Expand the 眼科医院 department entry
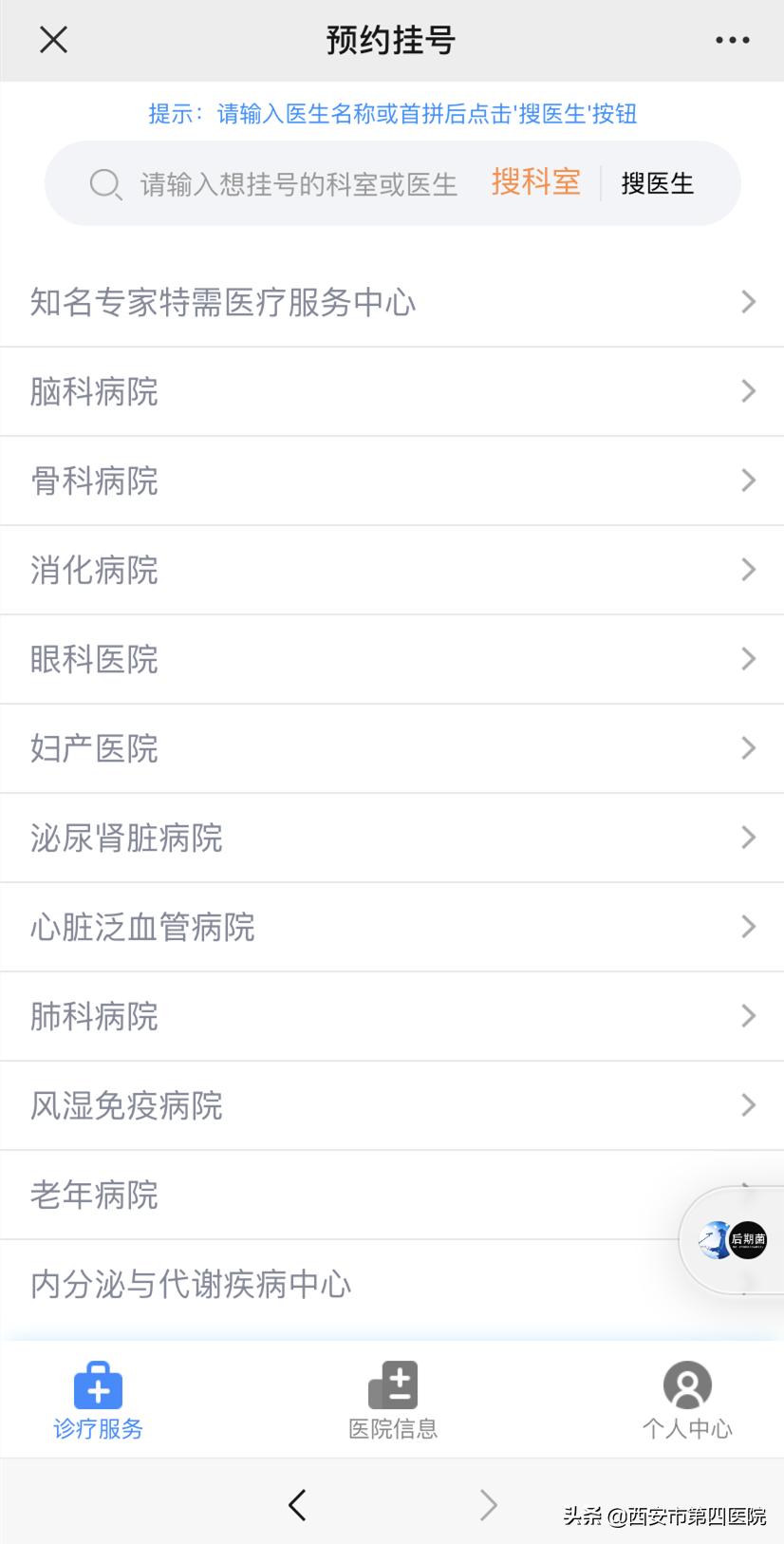 (x=392, y=658)
